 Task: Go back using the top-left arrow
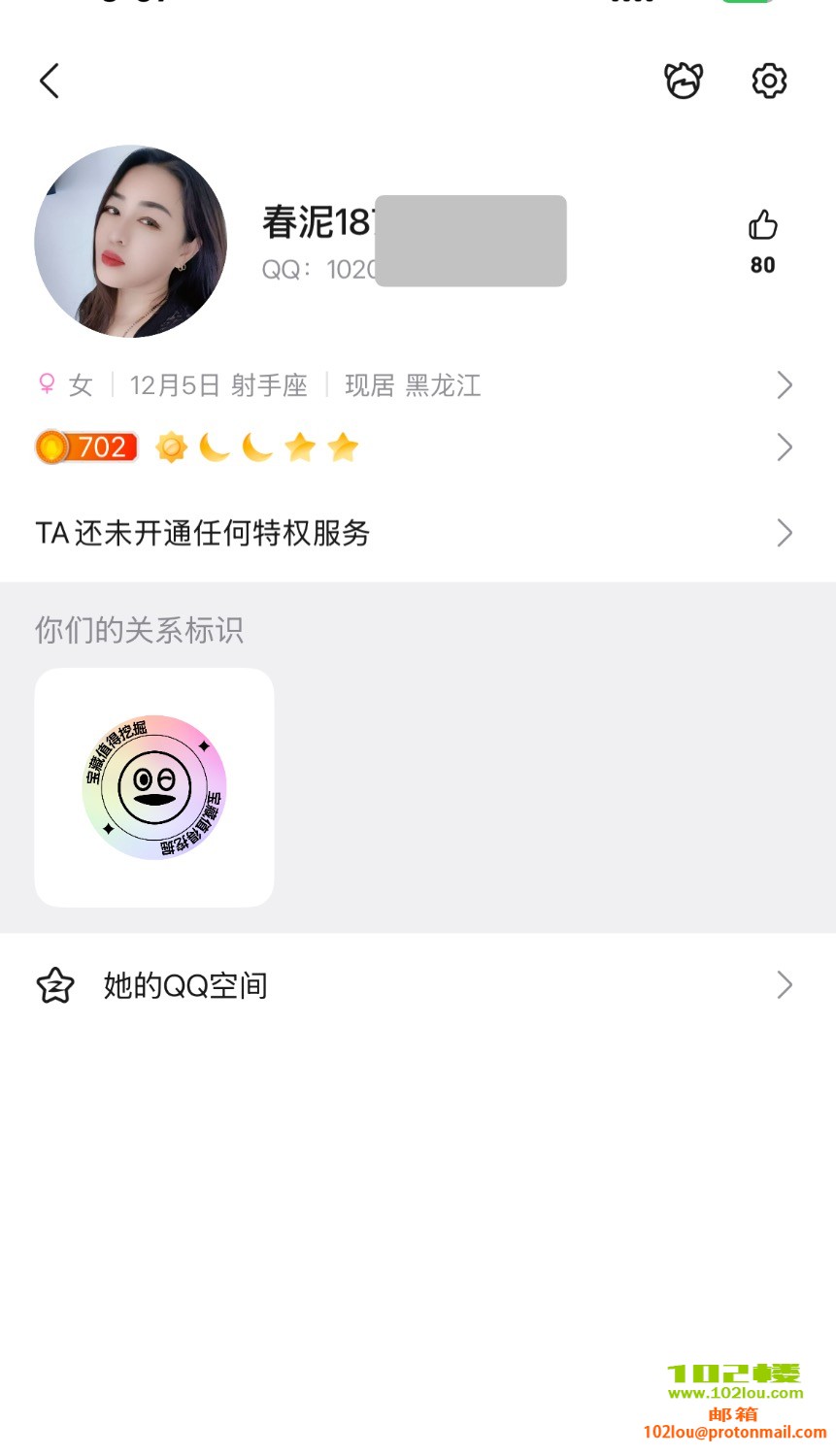(x=50, y=81)
